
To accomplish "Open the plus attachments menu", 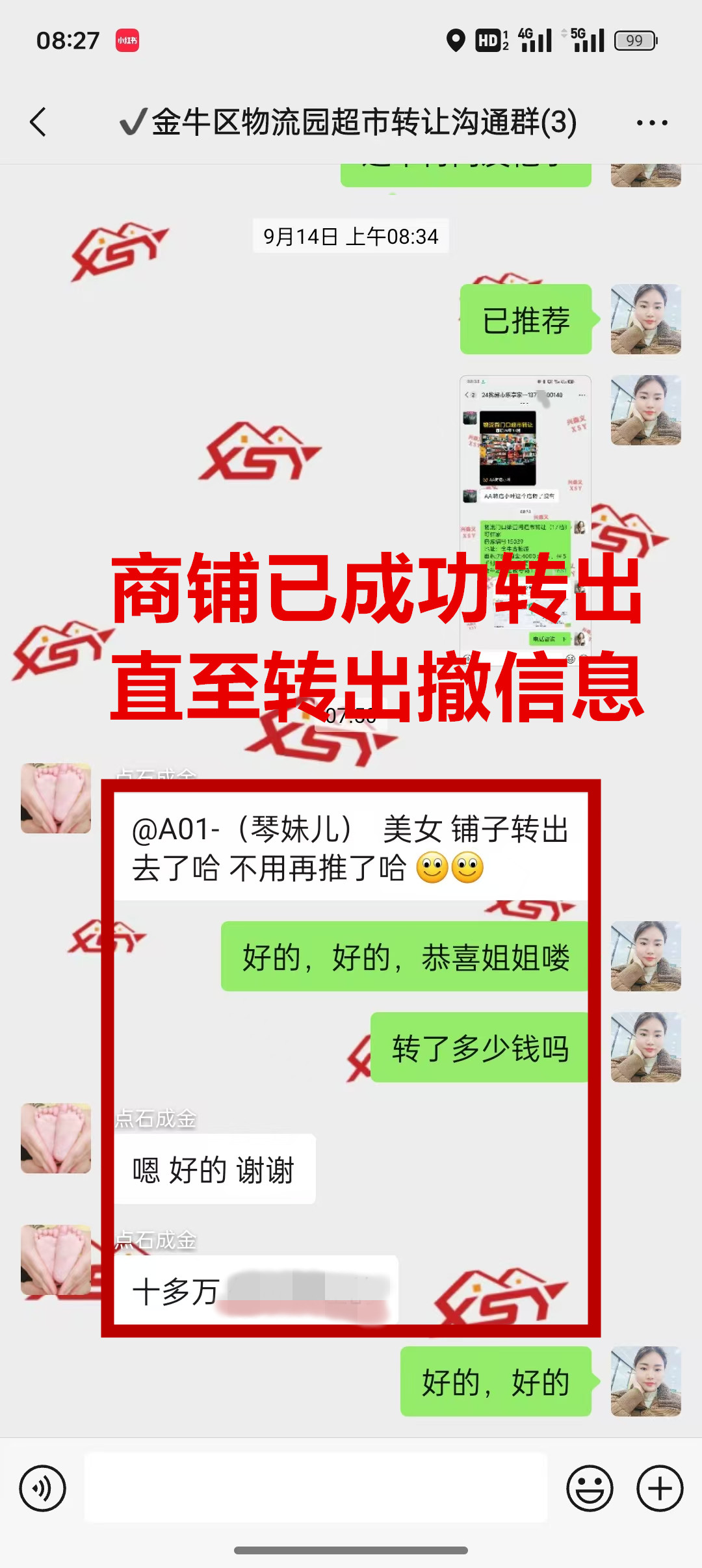I will (659, 1487).
